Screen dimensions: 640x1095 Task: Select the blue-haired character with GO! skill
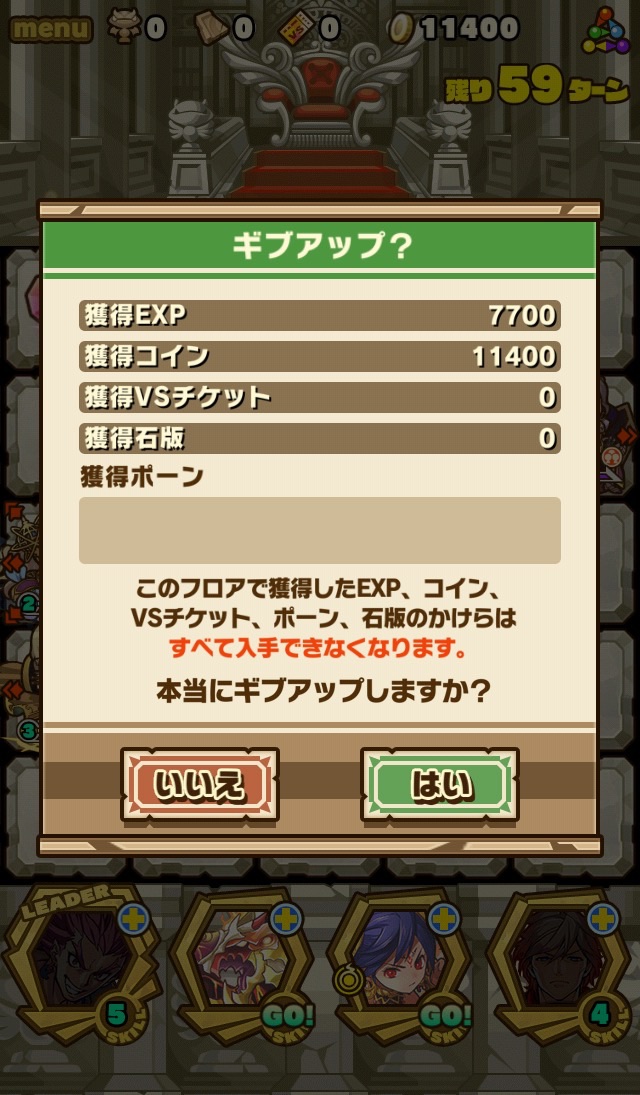pos(402,960)
